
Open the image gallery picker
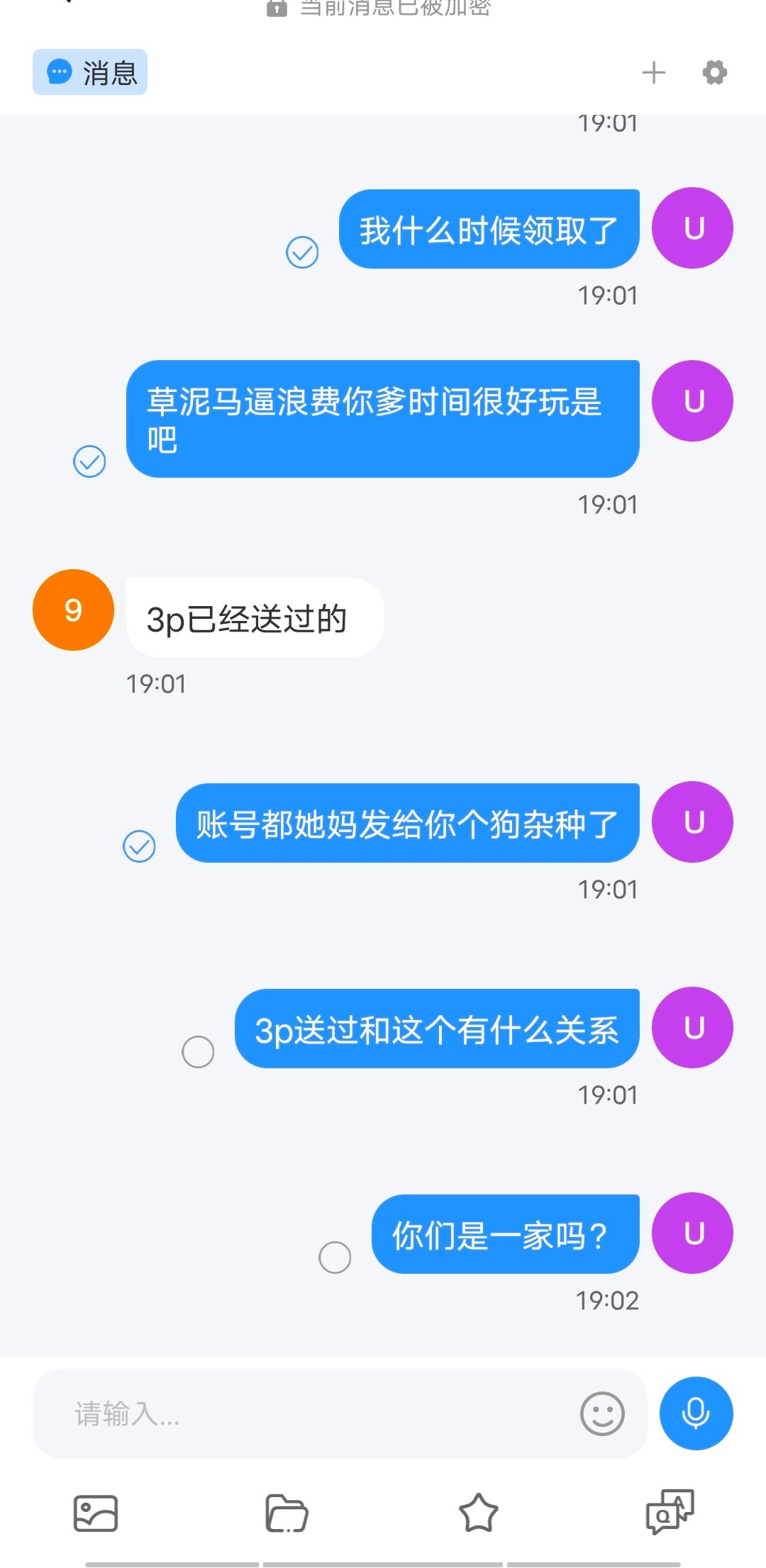pos(96,1513)
